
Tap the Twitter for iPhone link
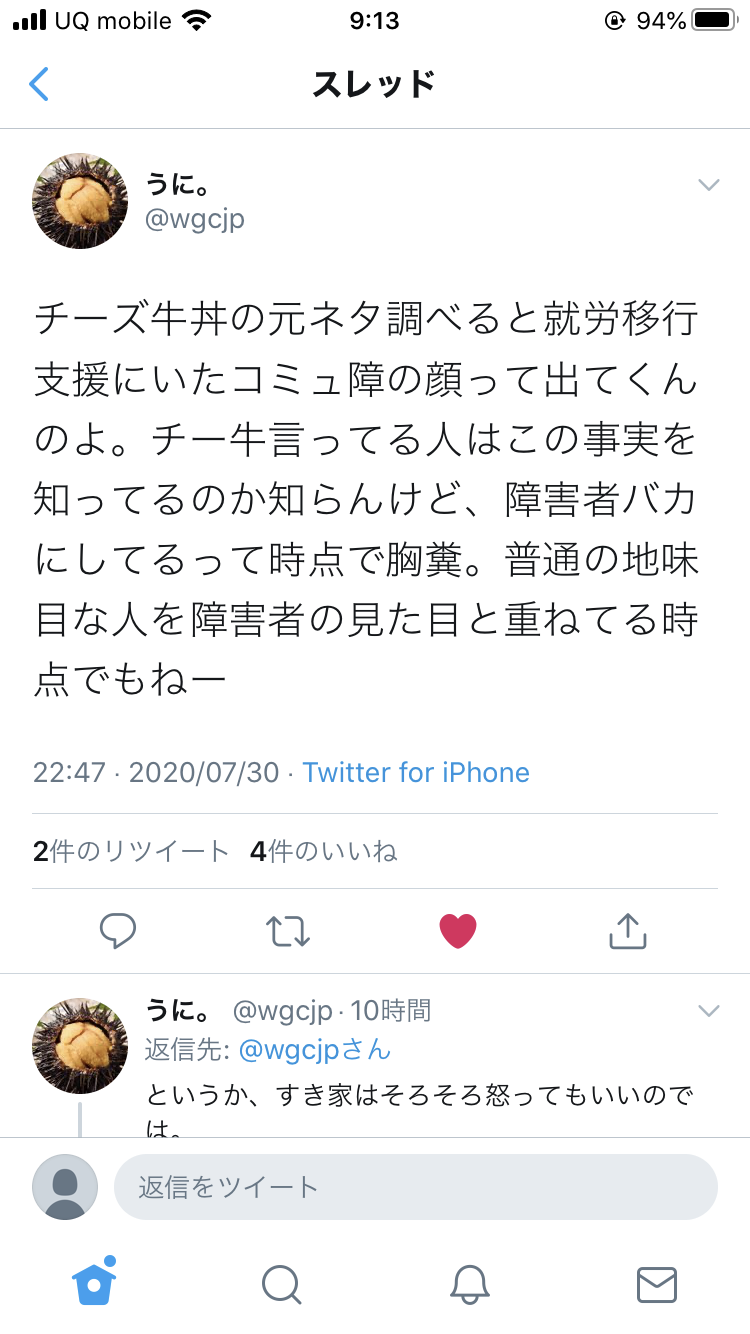click(x=416, y=772)
